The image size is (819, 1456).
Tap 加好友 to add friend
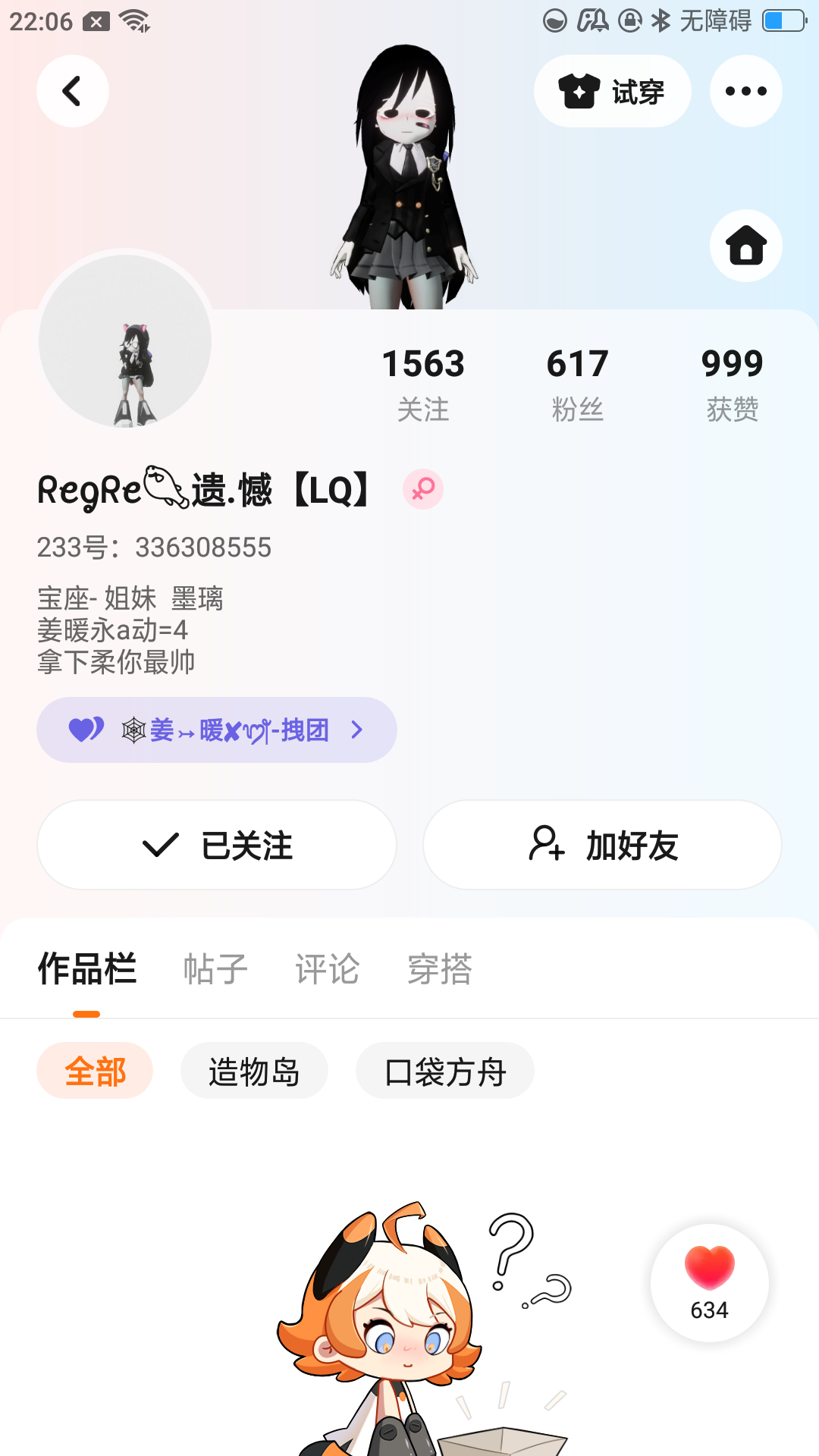point(602,845)
